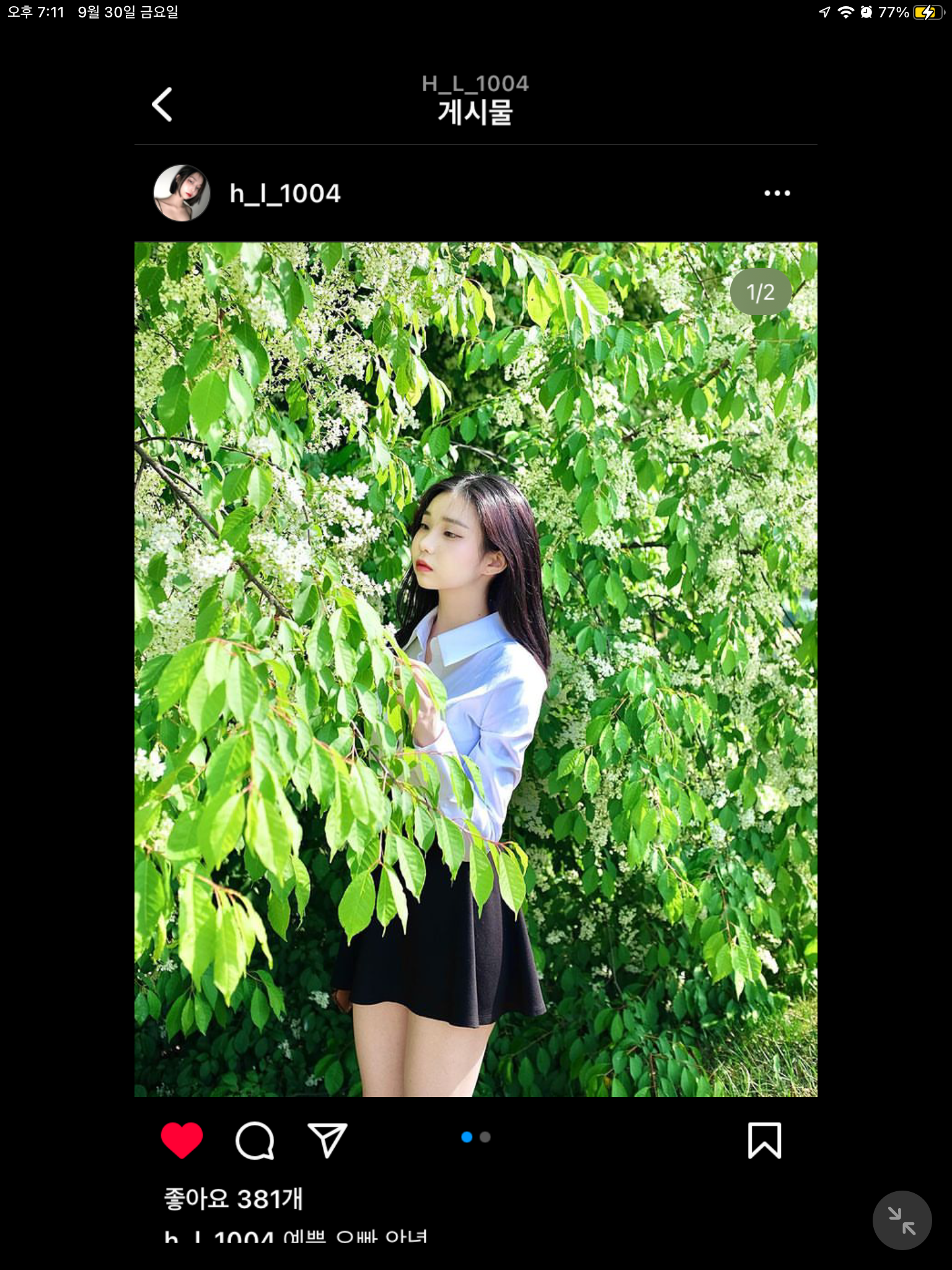Tap the collapse arrows floating button
952x1270 pixels.
(x=902, y=1220)
